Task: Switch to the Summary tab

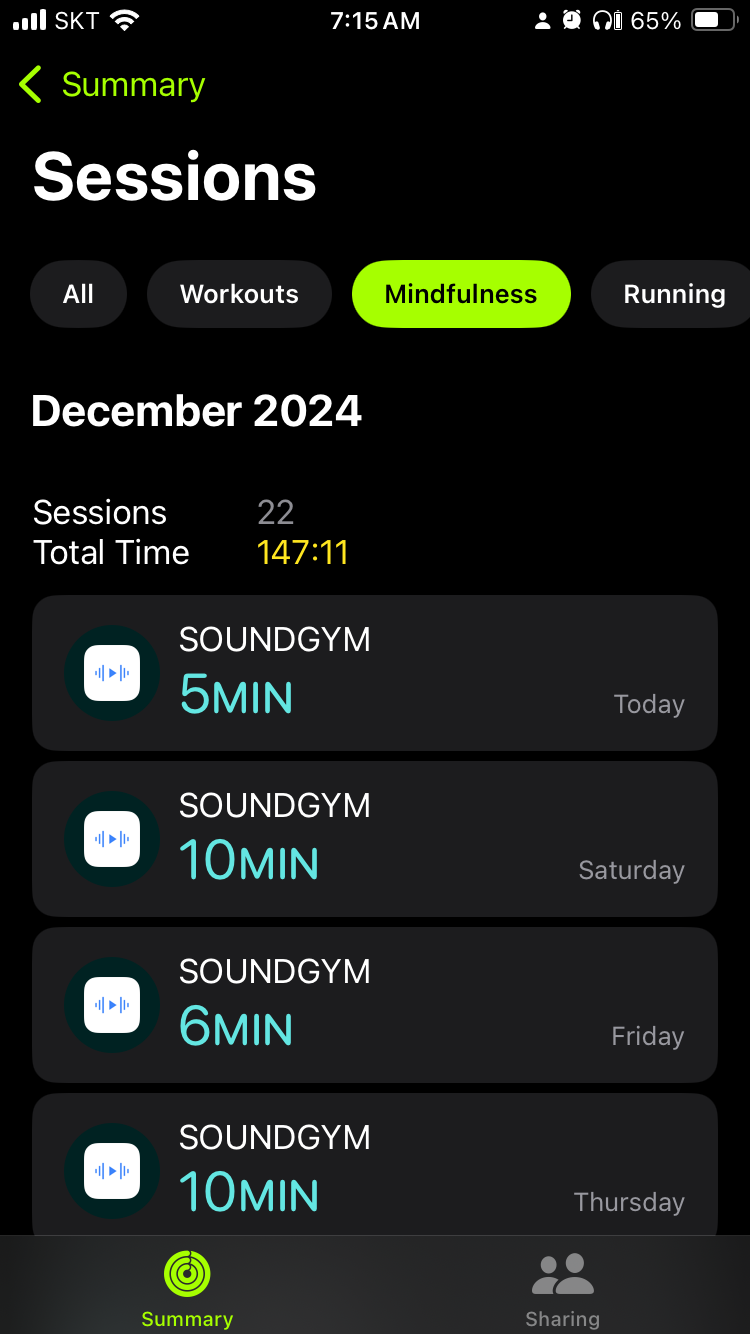Action: click(x=187, y=1288)
